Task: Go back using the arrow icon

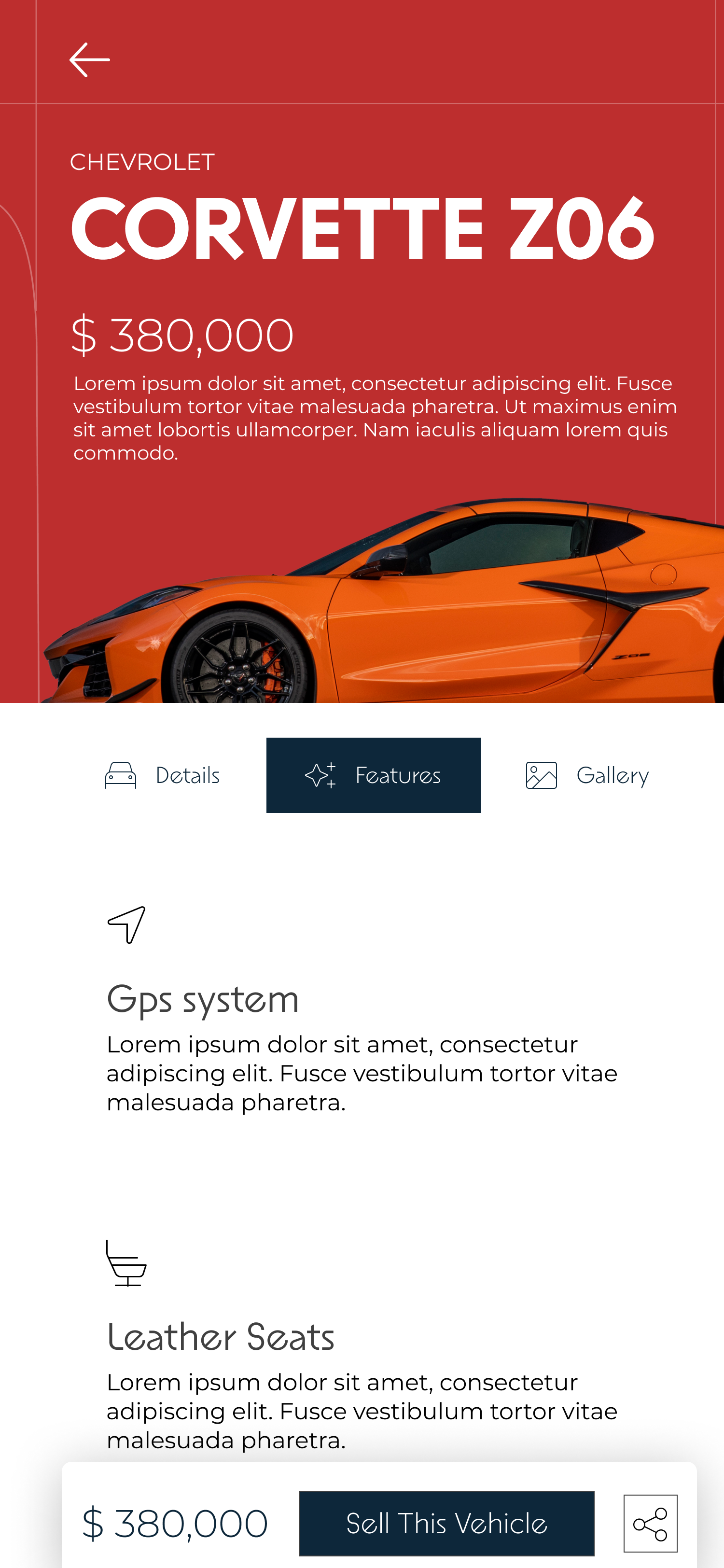Action: pos(89,60)
